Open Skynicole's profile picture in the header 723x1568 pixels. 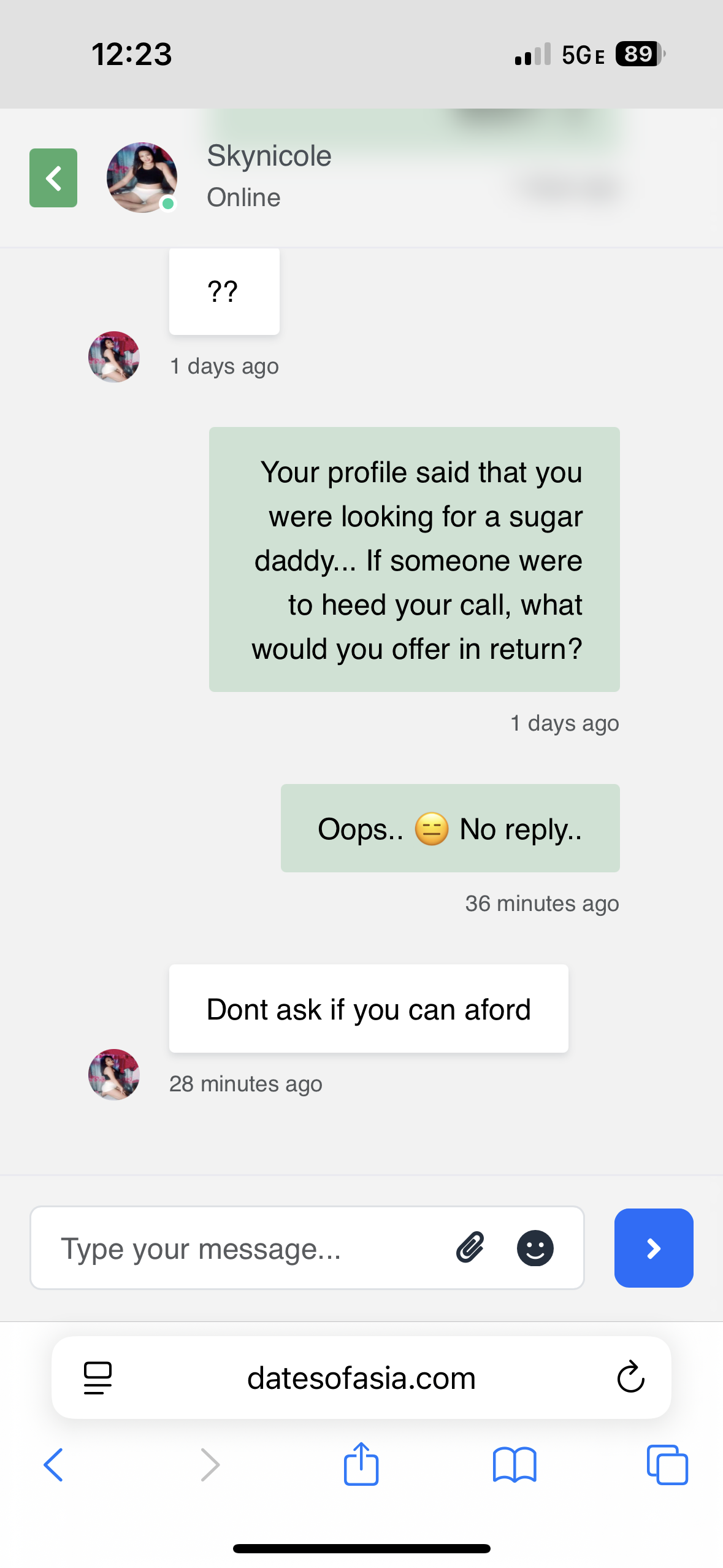[x=142, y=178]
